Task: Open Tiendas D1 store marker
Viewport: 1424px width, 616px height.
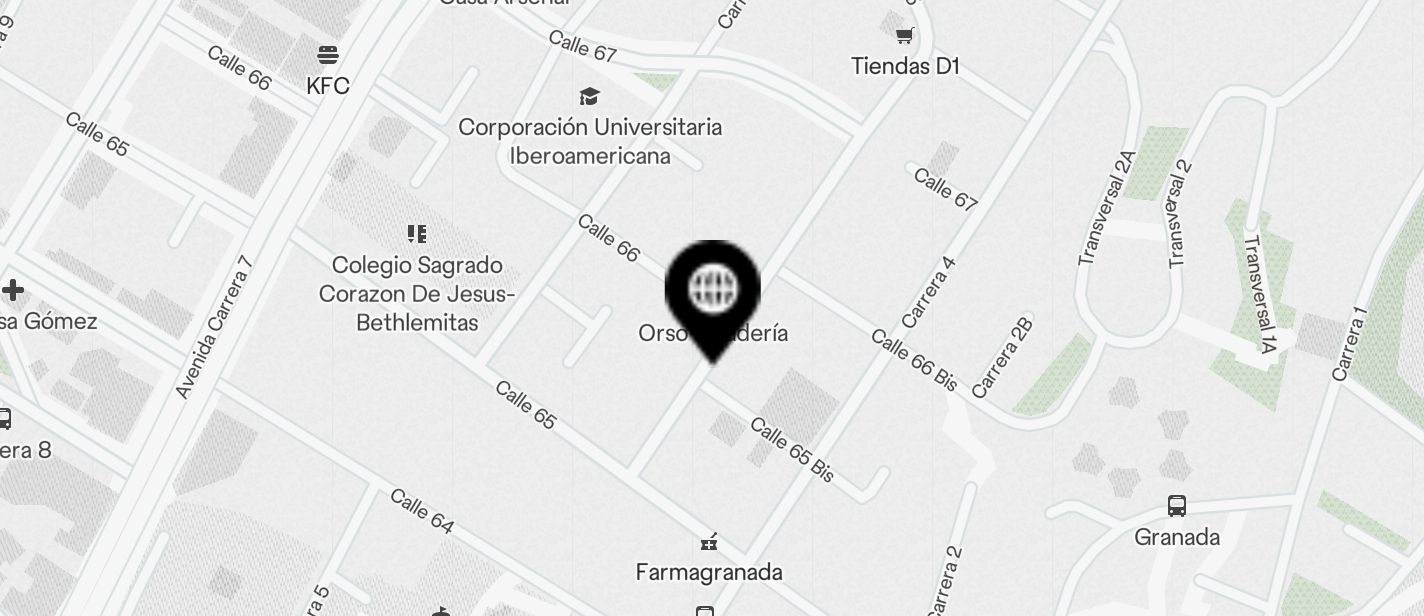Action: [x=904, y=37]
